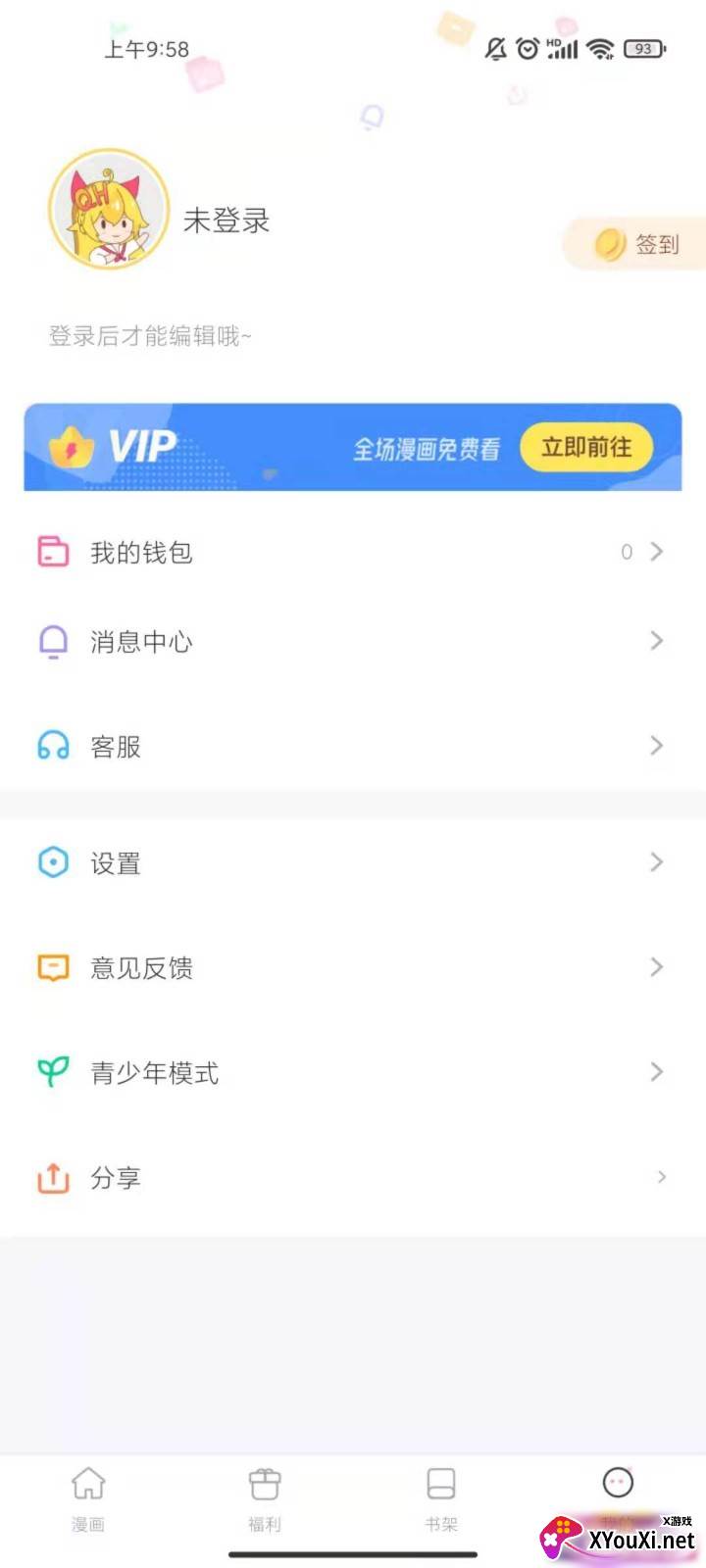Tap the 立即前往 VIP button
This screenshot has height=1568, width=706.
(x=586, y=448)
